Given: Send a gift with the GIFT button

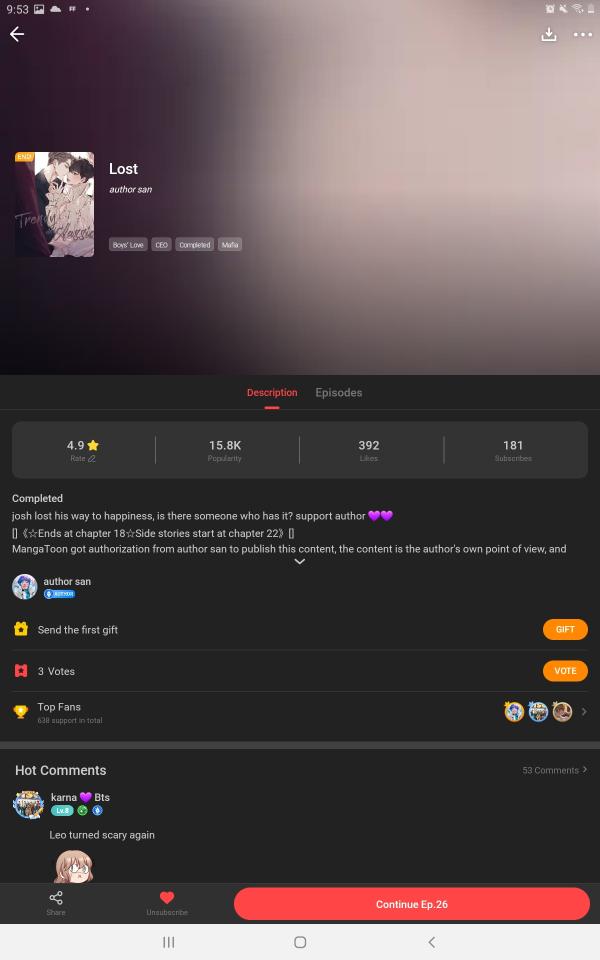Looking at the screenshot, I should coord(565,630).
